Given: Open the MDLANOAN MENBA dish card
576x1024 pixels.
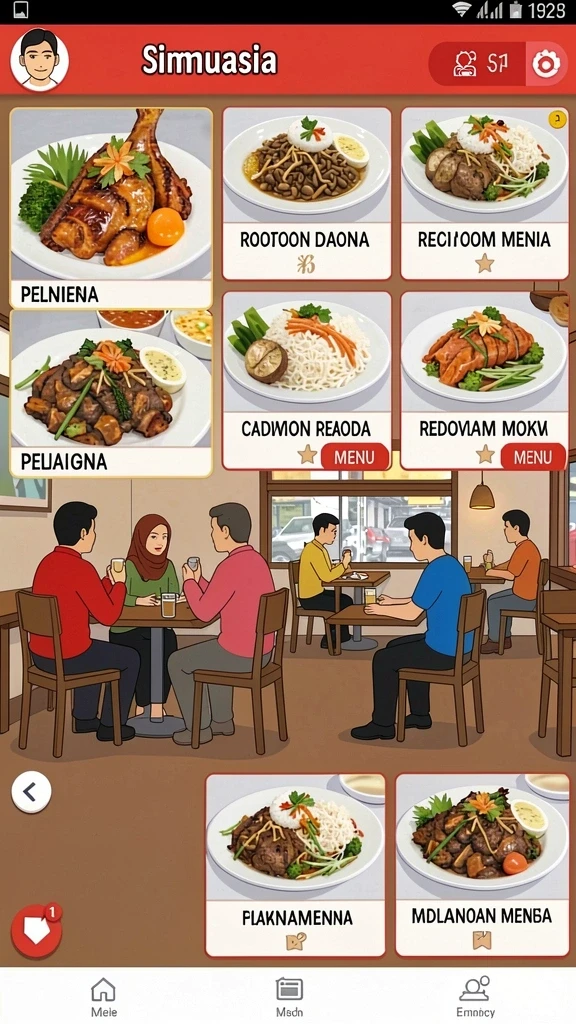Looking at the screenshot, I should pos(482,865).
